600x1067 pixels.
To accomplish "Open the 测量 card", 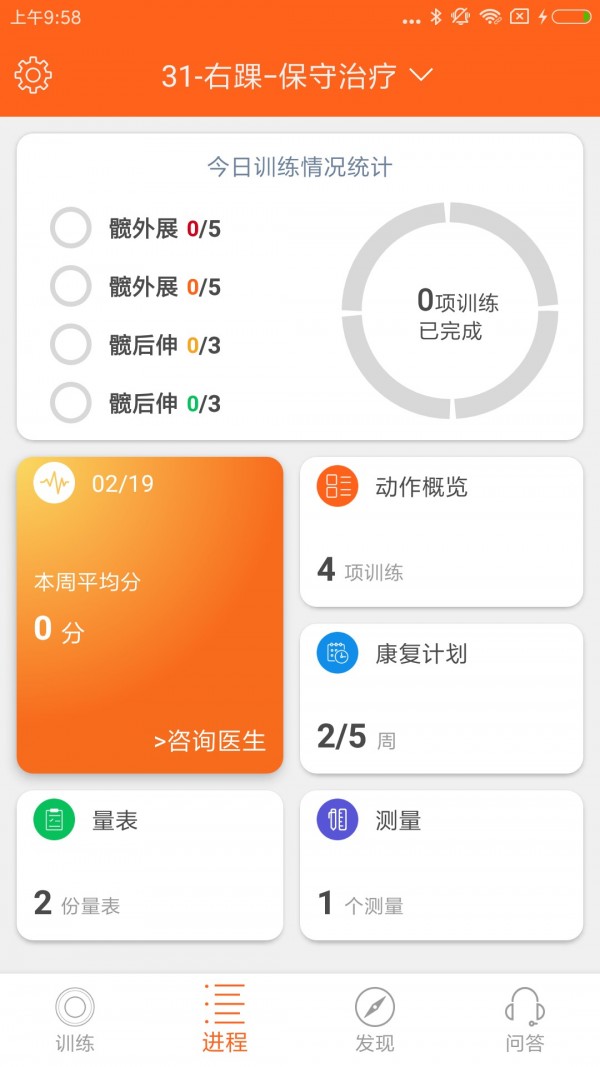I will (x=441, y=865).
